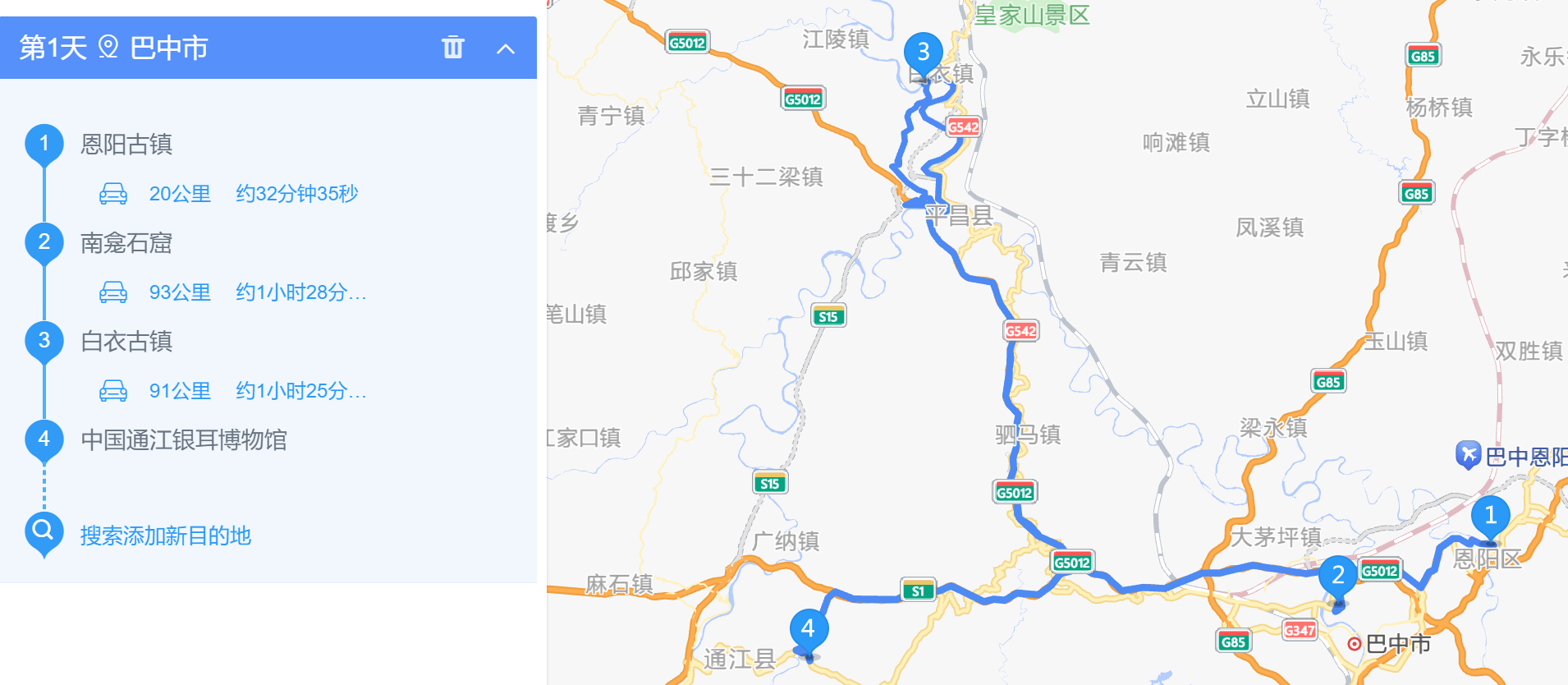Delete the 第1天 itinerary with trash icon
The image size is (1568, 685).
tap(452, 48)
